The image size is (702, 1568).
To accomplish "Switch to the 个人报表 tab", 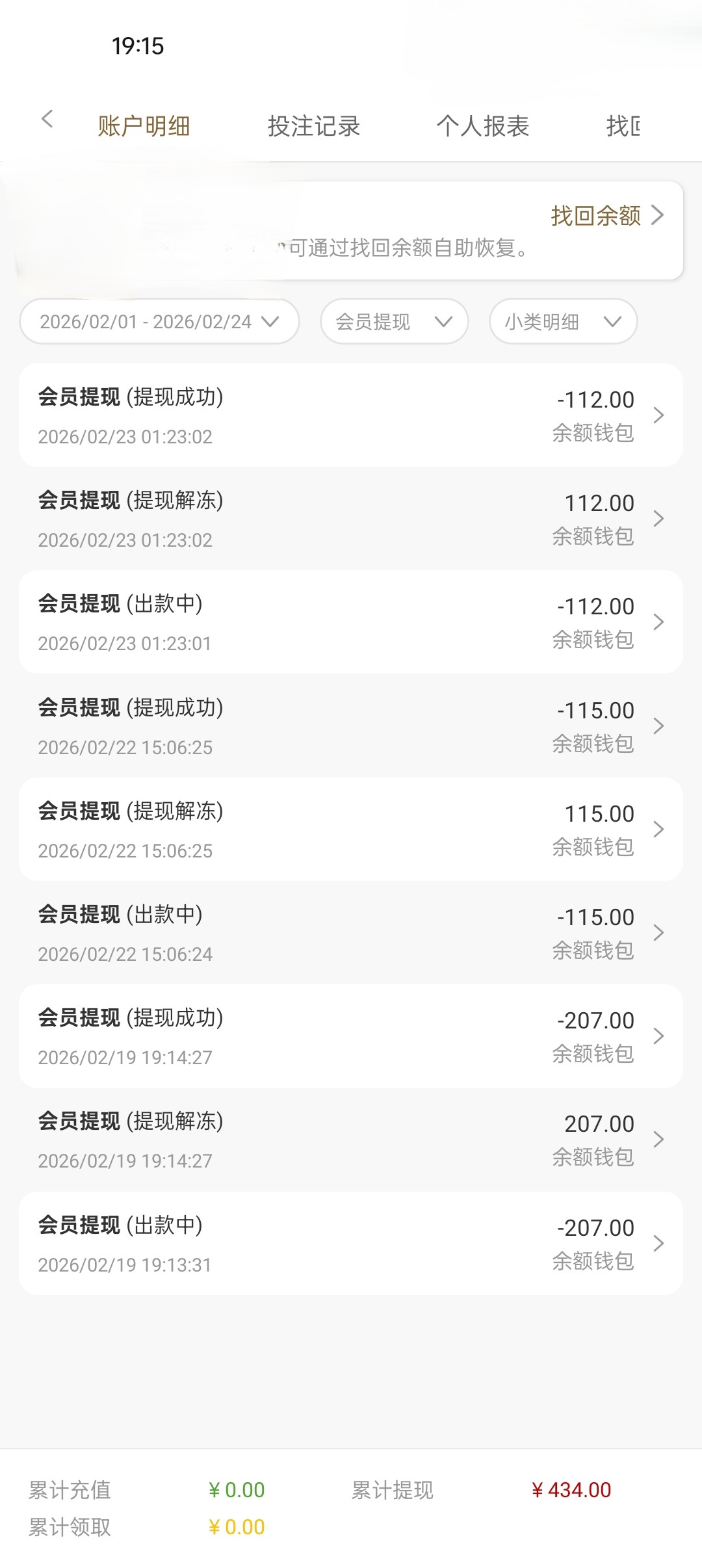I will 482,126.
